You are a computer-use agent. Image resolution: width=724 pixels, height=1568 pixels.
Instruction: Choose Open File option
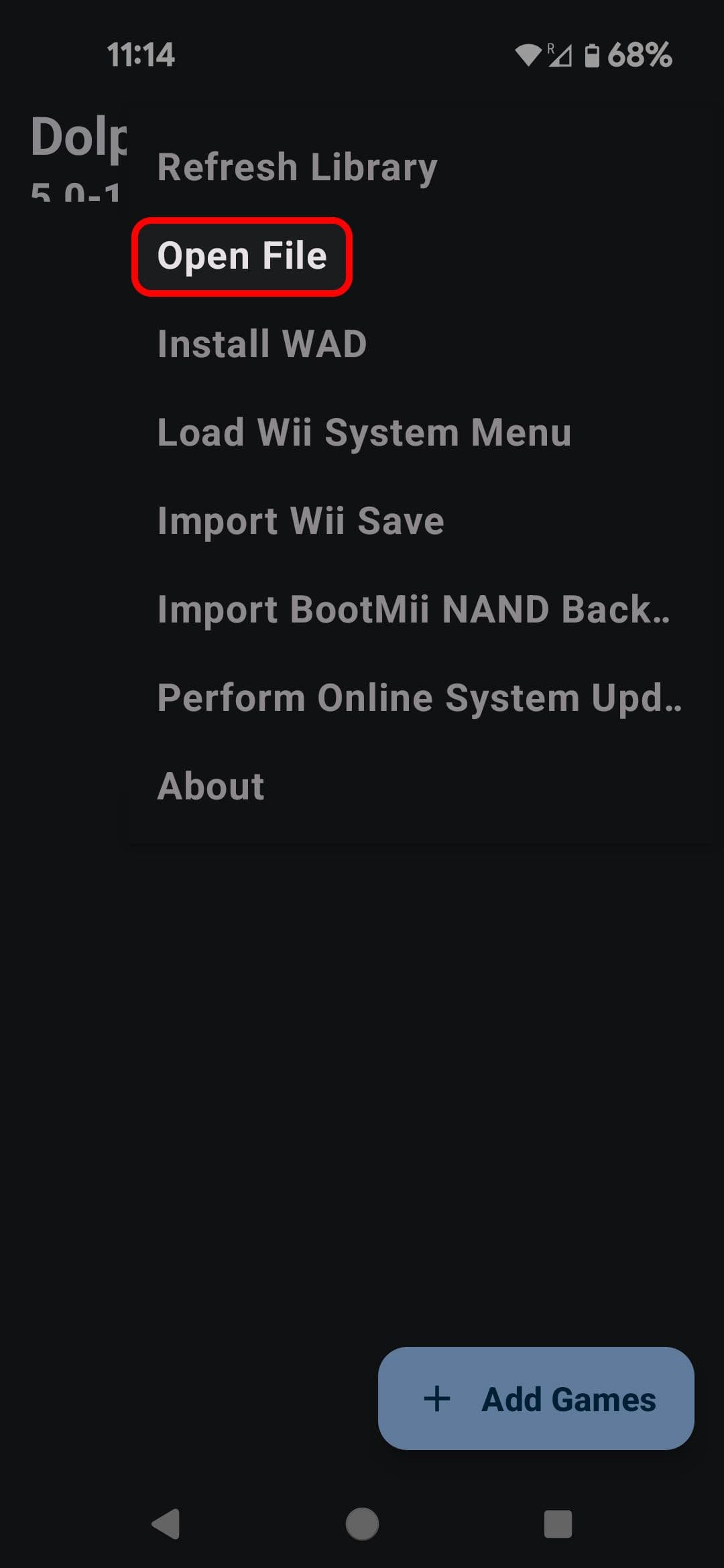point(242,256)
